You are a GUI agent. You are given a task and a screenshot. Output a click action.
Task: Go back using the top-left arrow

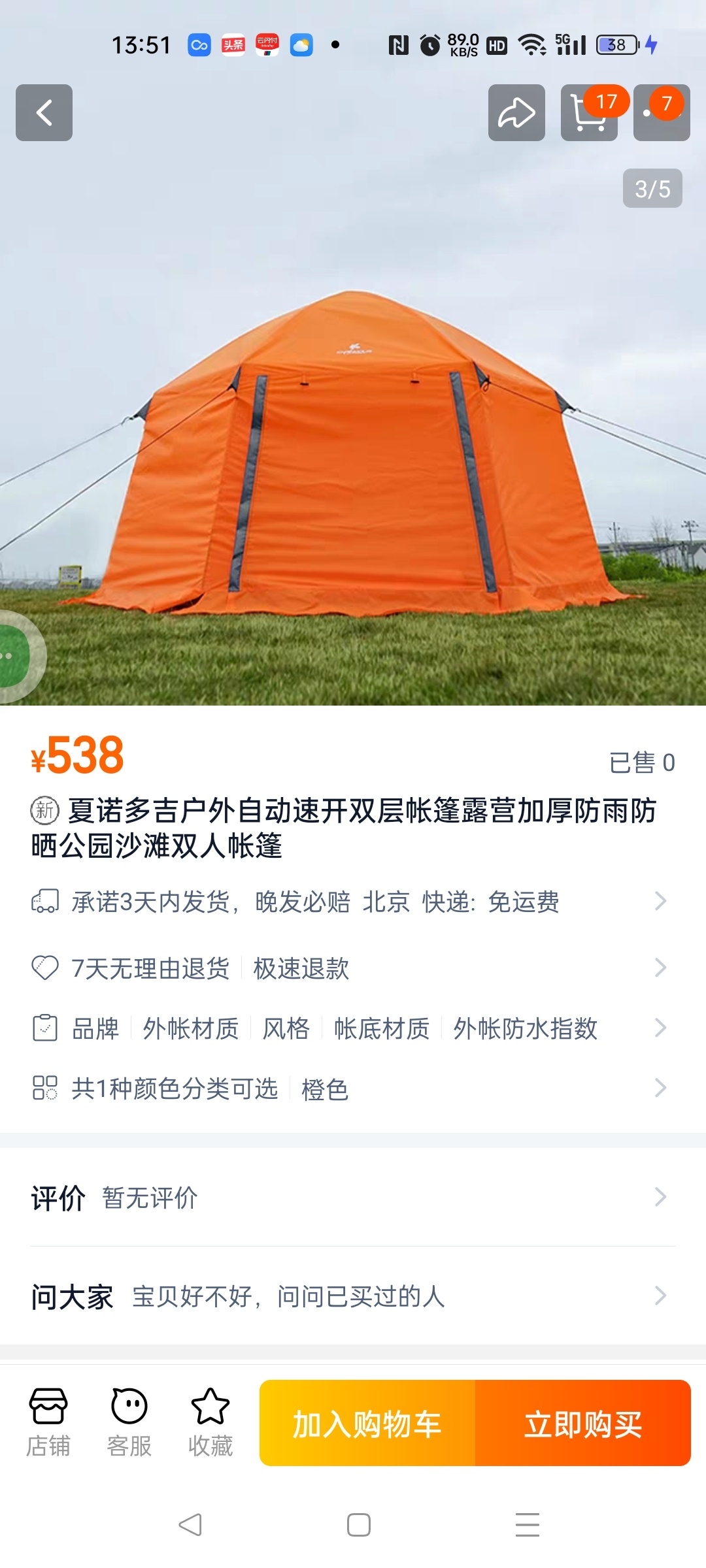pyautogui.click(x=44, y=112)
